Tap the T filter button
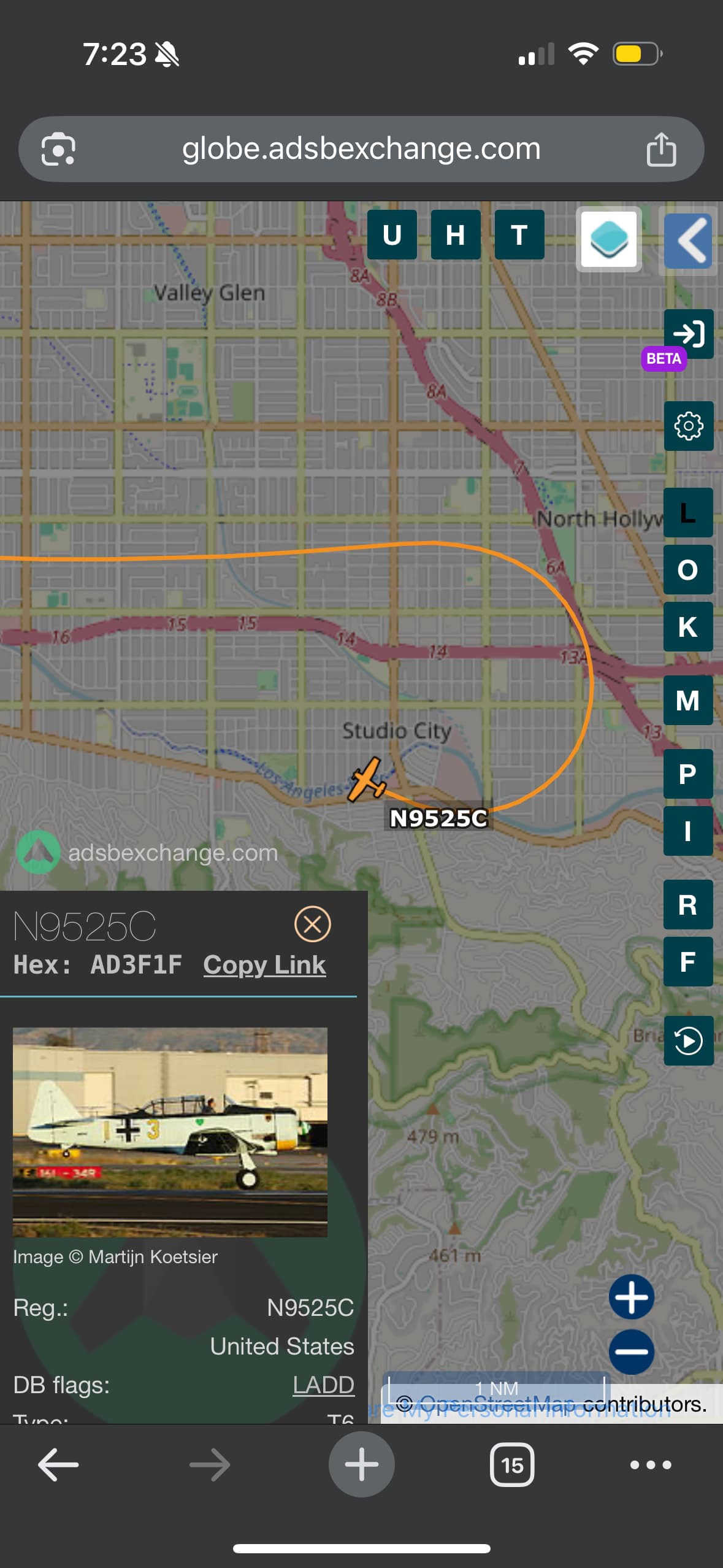 click(x=519, y=235)
